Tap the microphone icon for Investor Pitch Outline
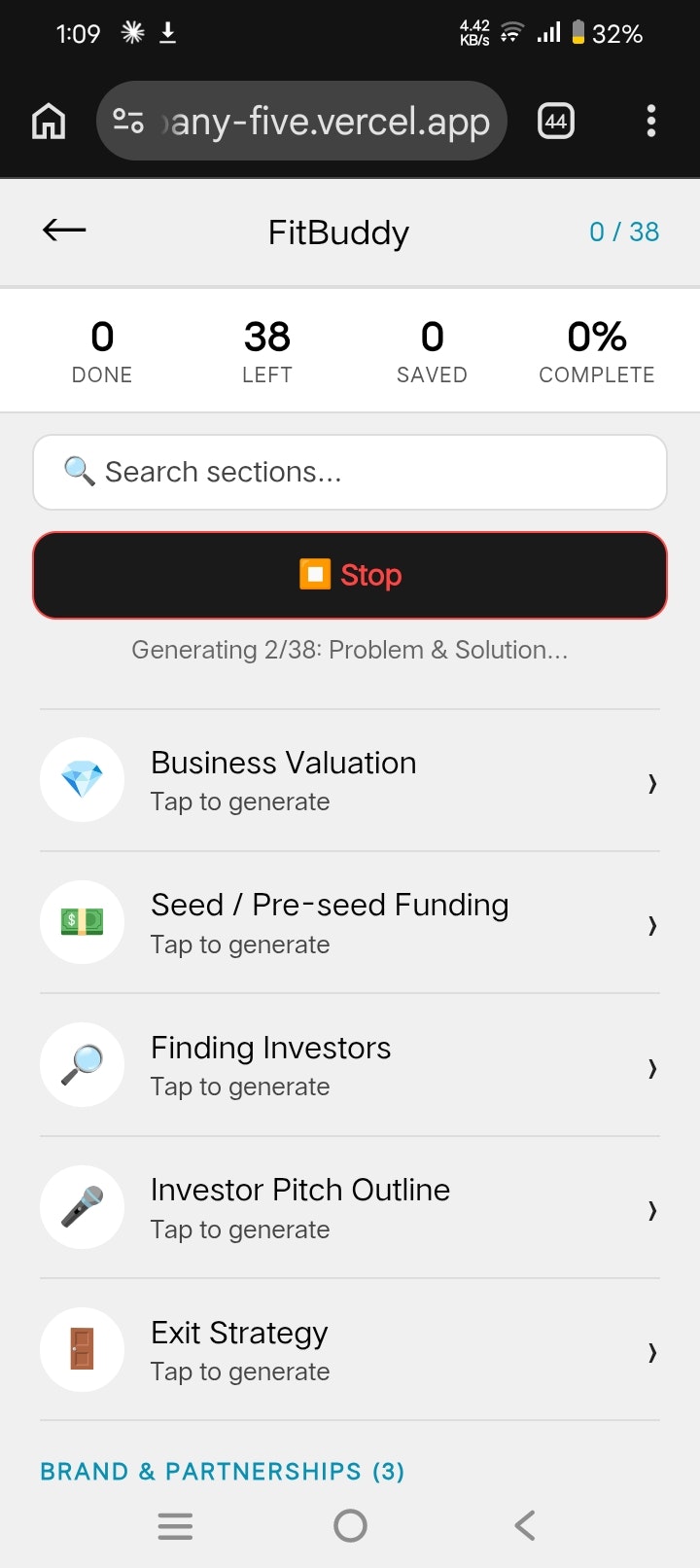Screen dimensions: 700x1568 (82, 1207)
